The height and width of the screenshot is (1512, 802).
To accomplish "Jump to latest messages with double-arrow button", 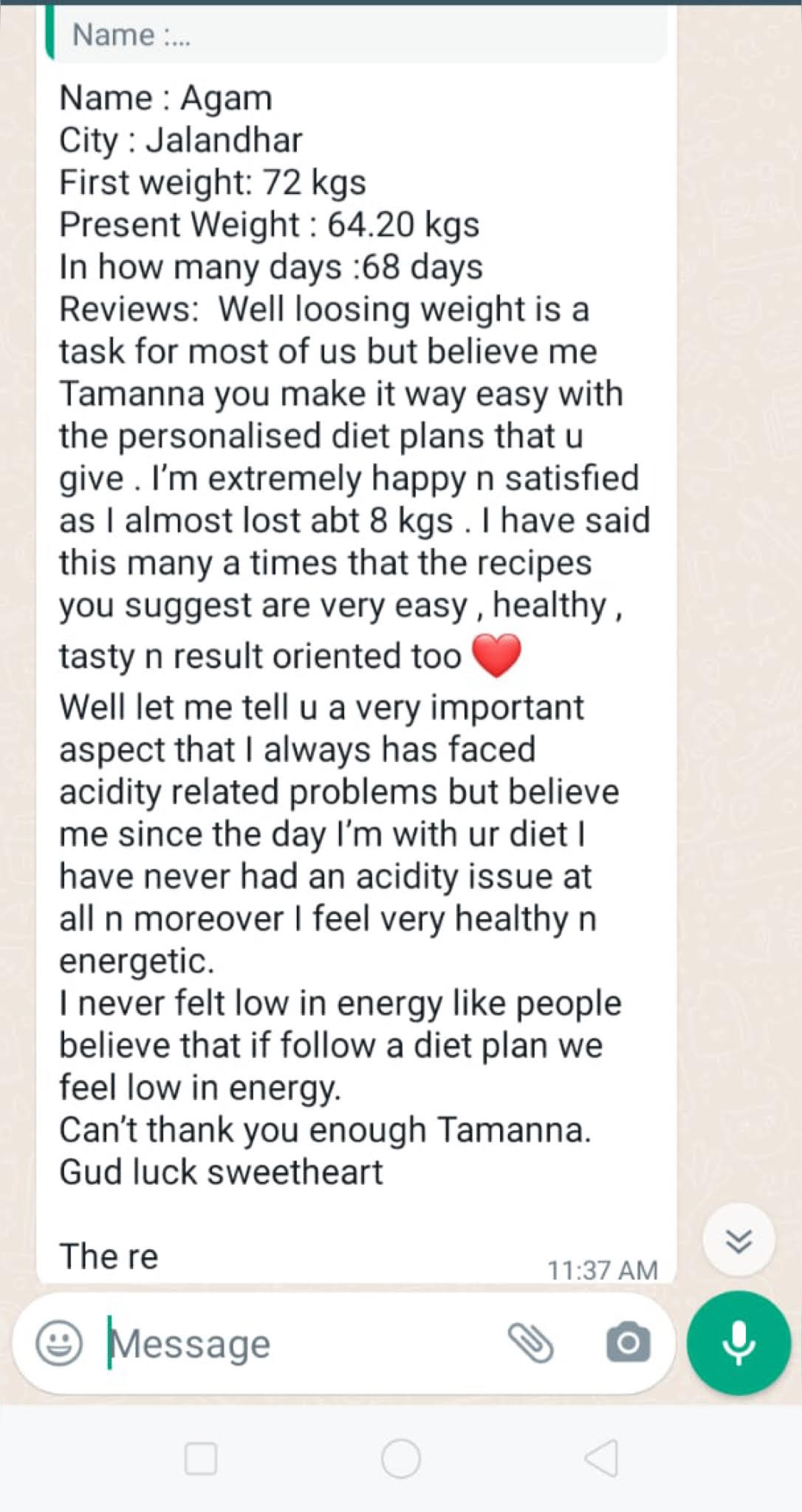I will (738, 1241).
